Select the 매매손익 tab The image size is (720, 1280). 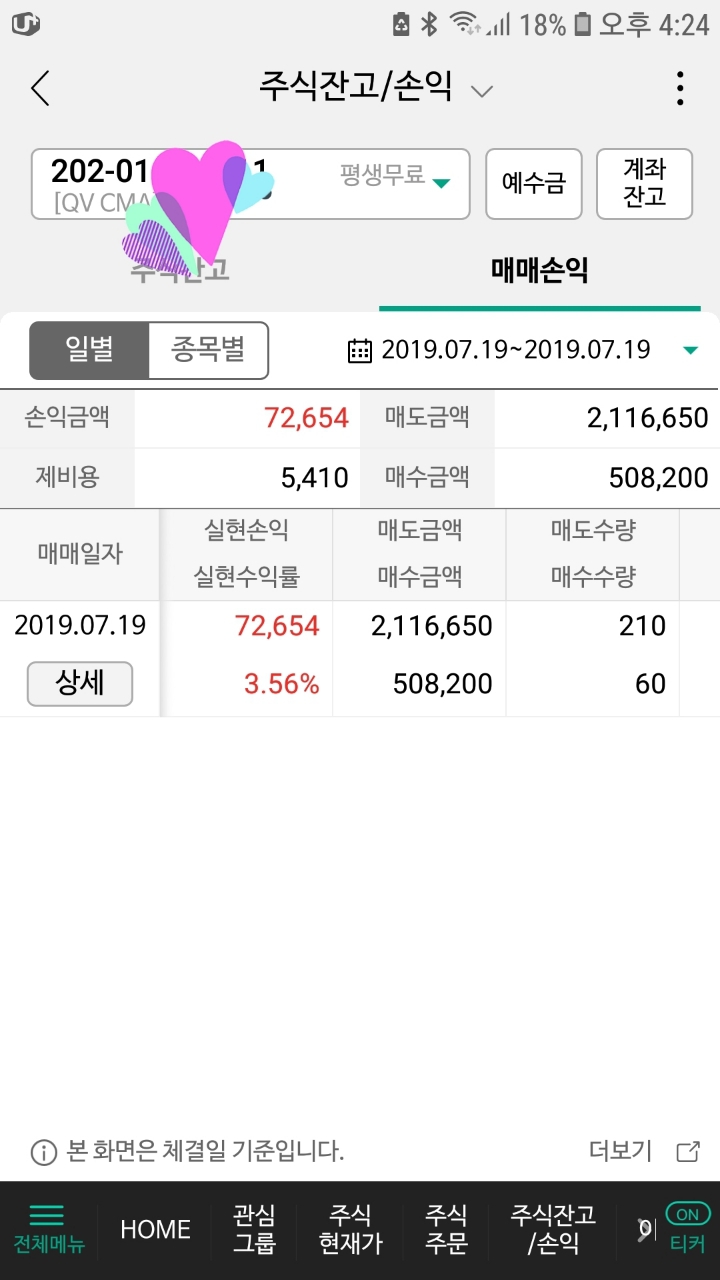point(541,268)
